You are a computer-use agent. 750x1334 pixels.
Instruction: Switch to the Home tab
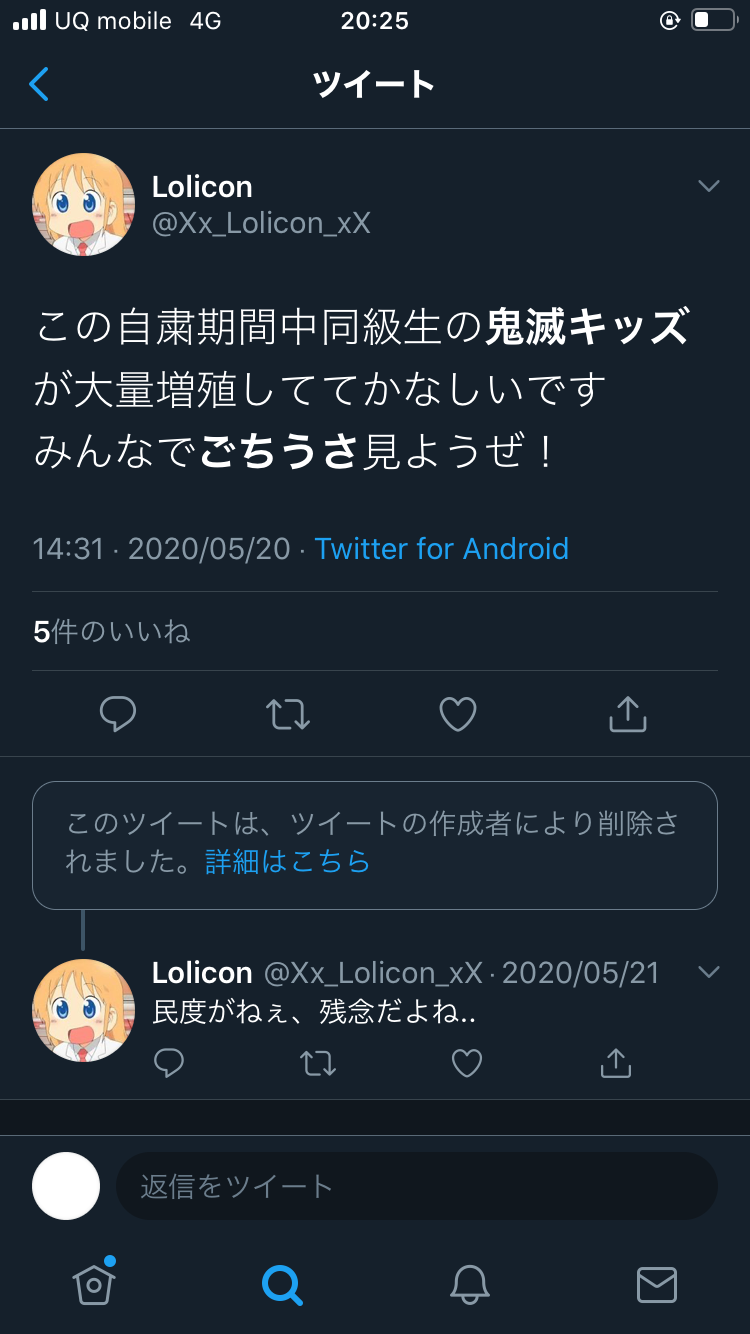pos(95,1283)
